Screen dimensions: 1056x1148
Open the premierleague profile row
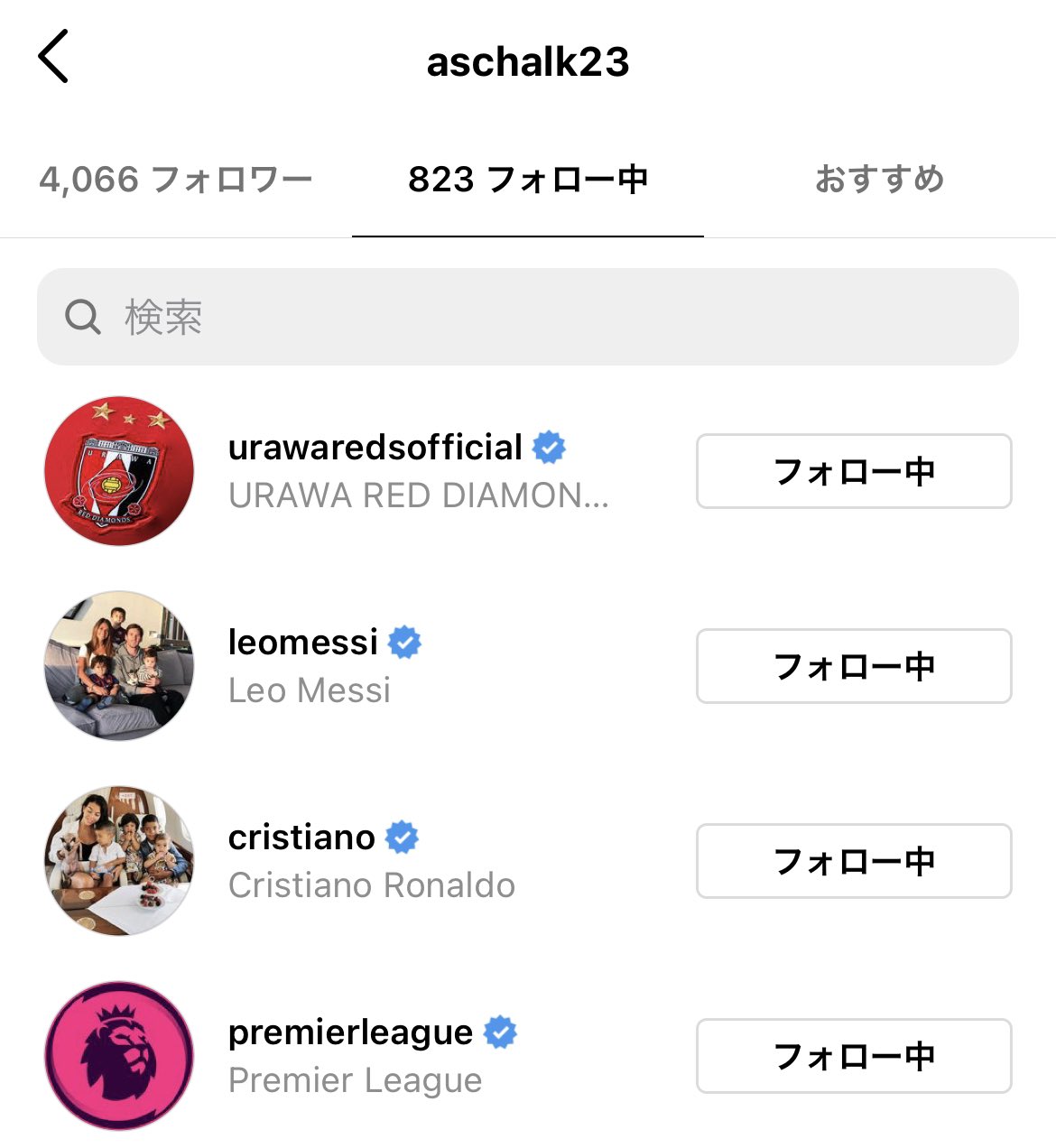352,1055
